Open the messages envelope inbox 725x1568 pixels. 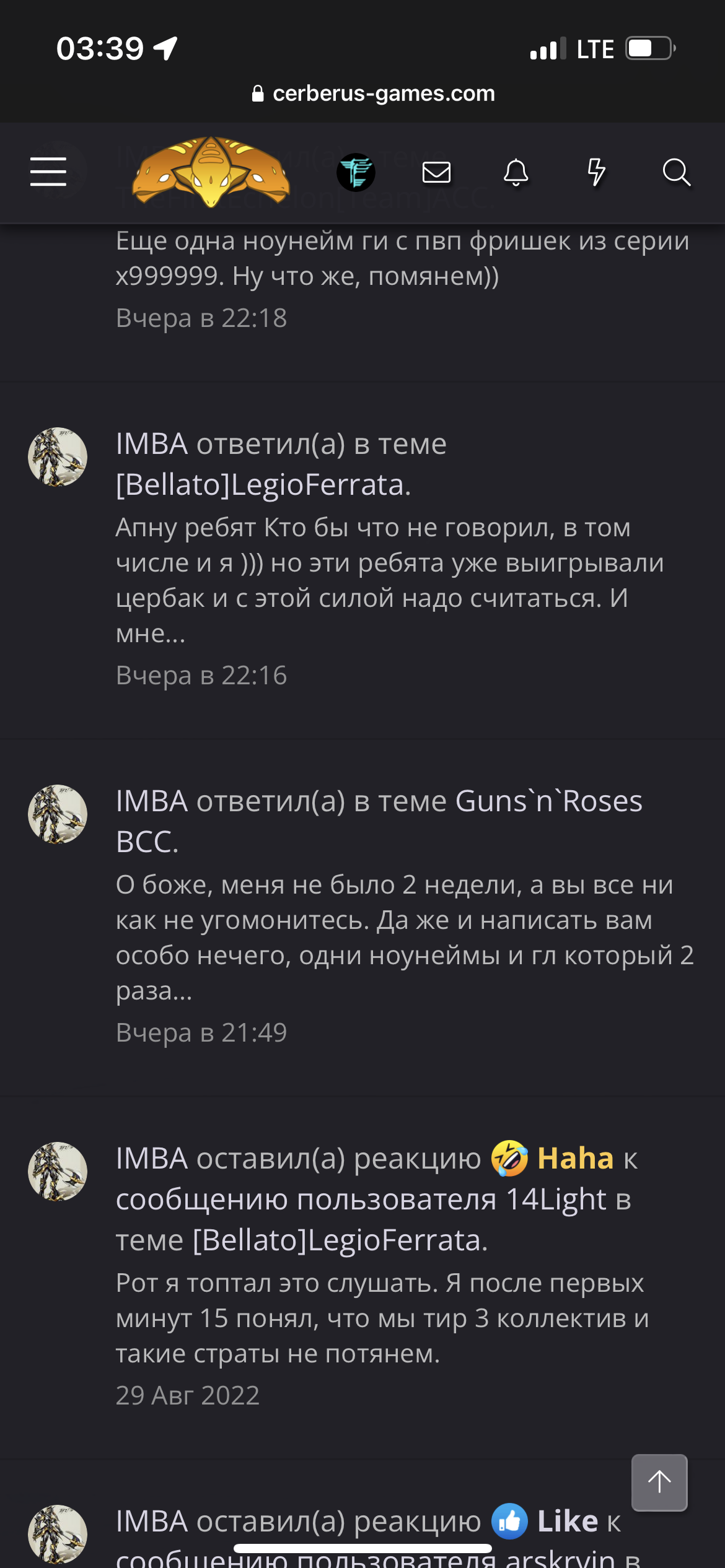click(x=436, y=172)
